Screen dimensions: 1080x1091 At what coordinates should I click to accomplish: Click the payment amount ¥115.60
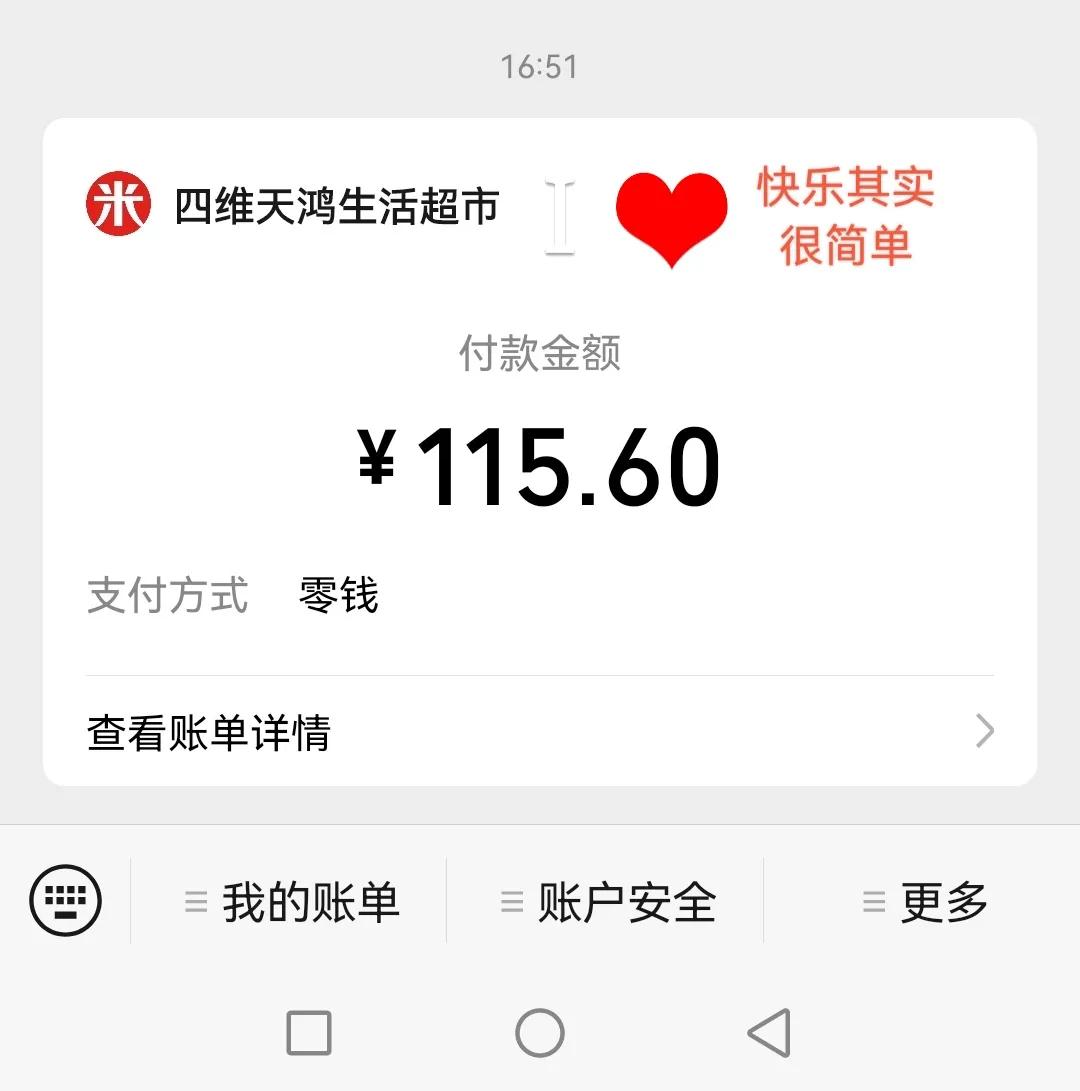click(x=540, y=465)
